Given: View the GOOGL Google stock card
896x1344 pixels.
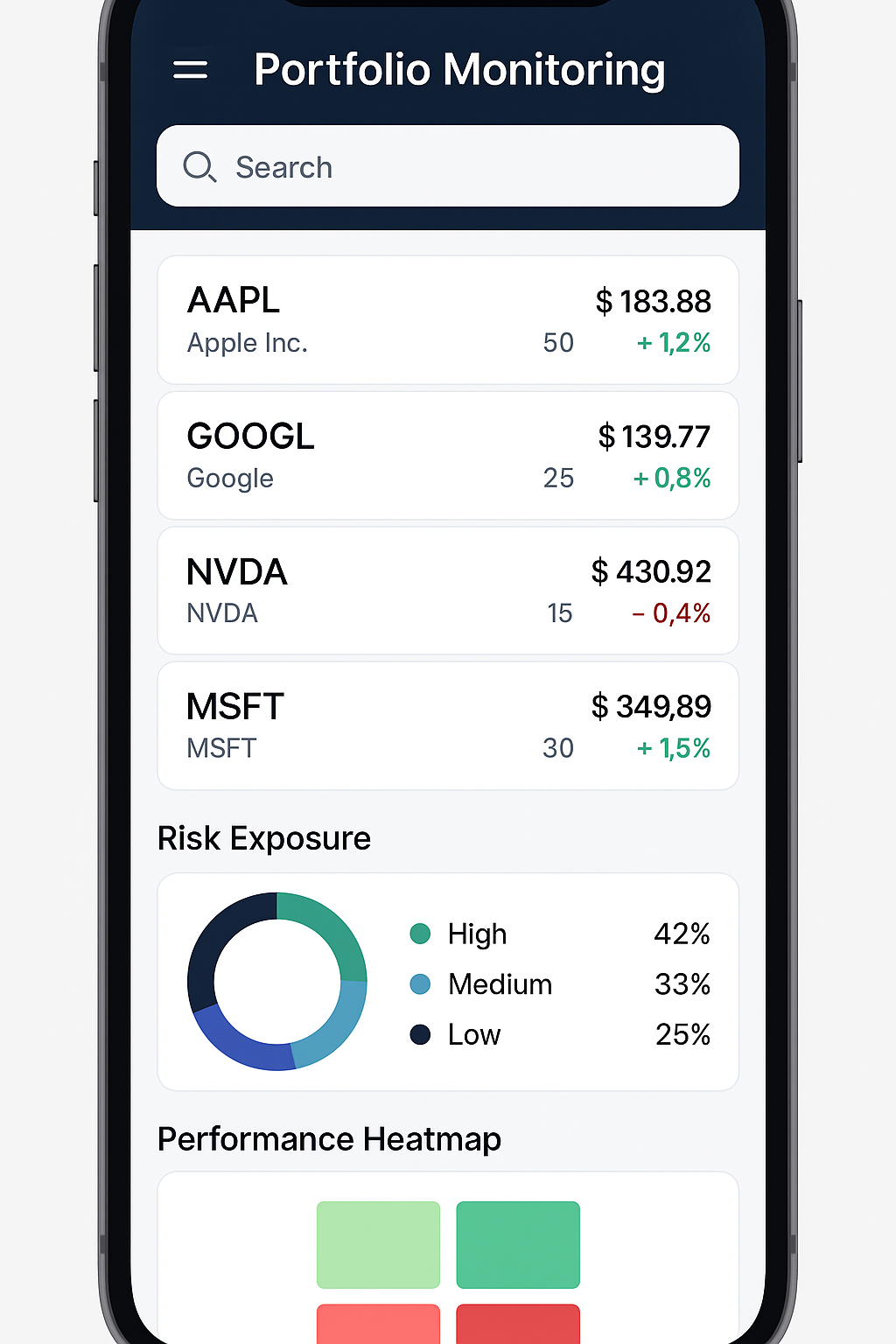Looking at the screenshot, I should pos(448,456).
